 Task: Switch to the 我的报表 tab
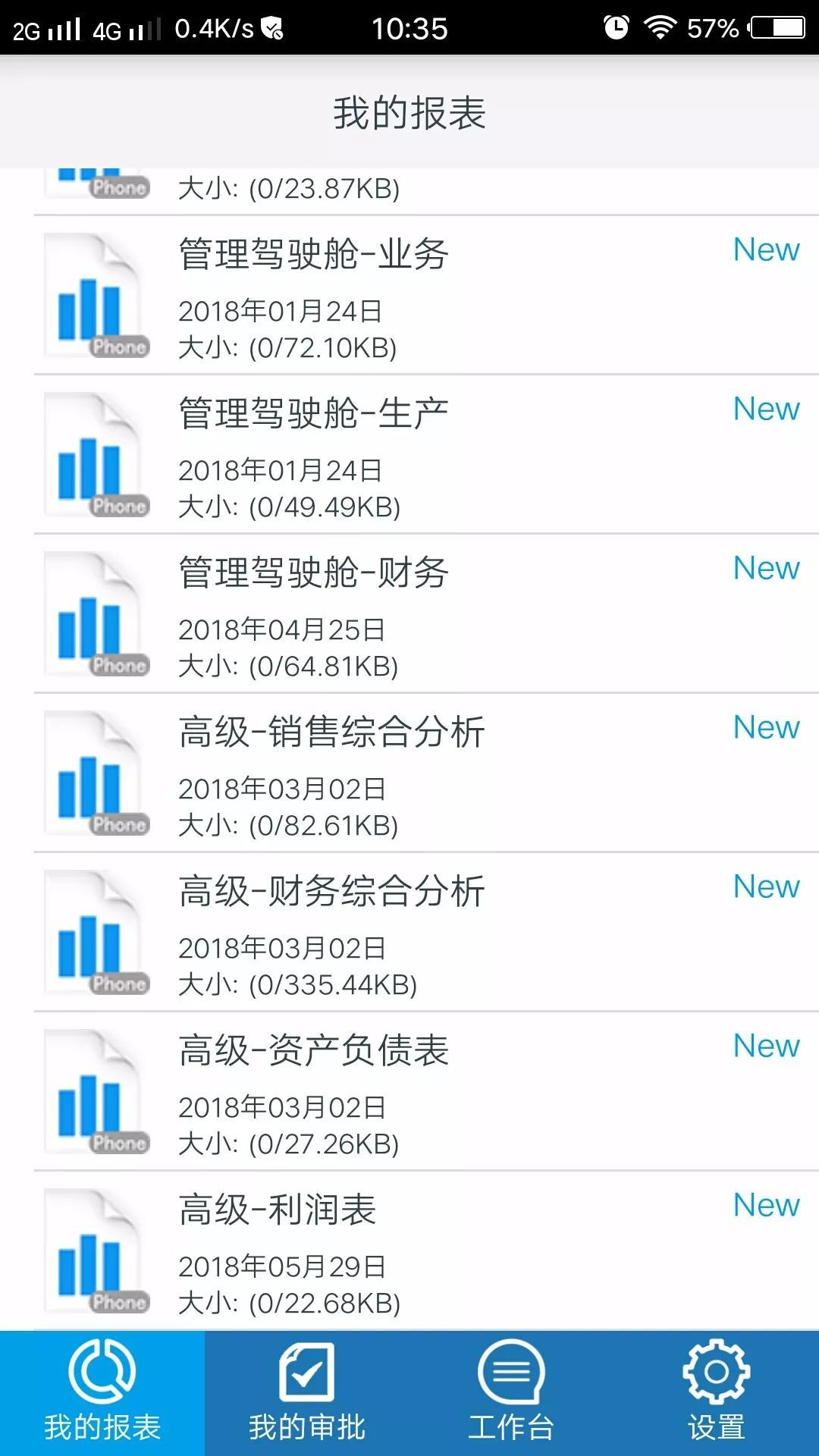[102, 1393]
